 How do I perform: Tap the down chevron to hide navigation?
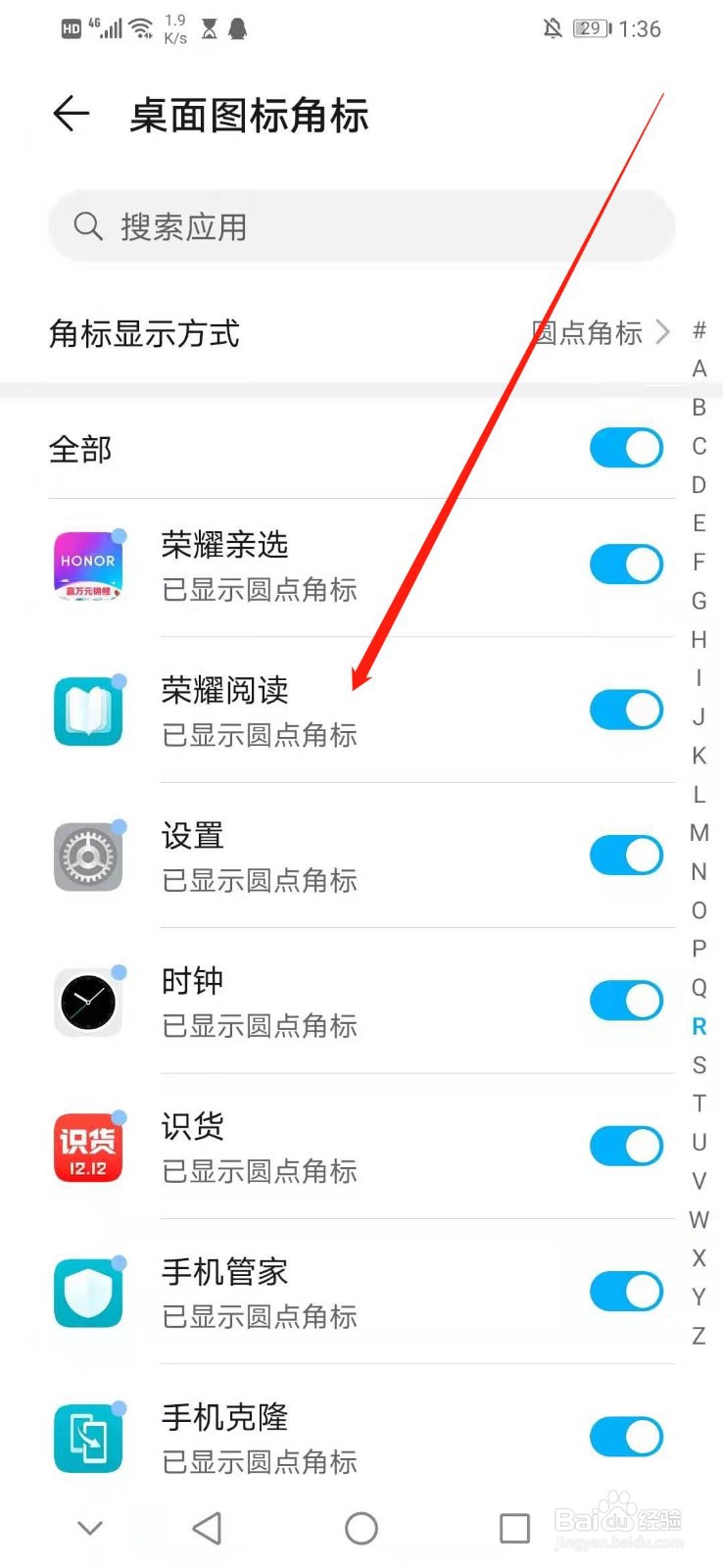pyautogui.click(x=89, y=1527)
